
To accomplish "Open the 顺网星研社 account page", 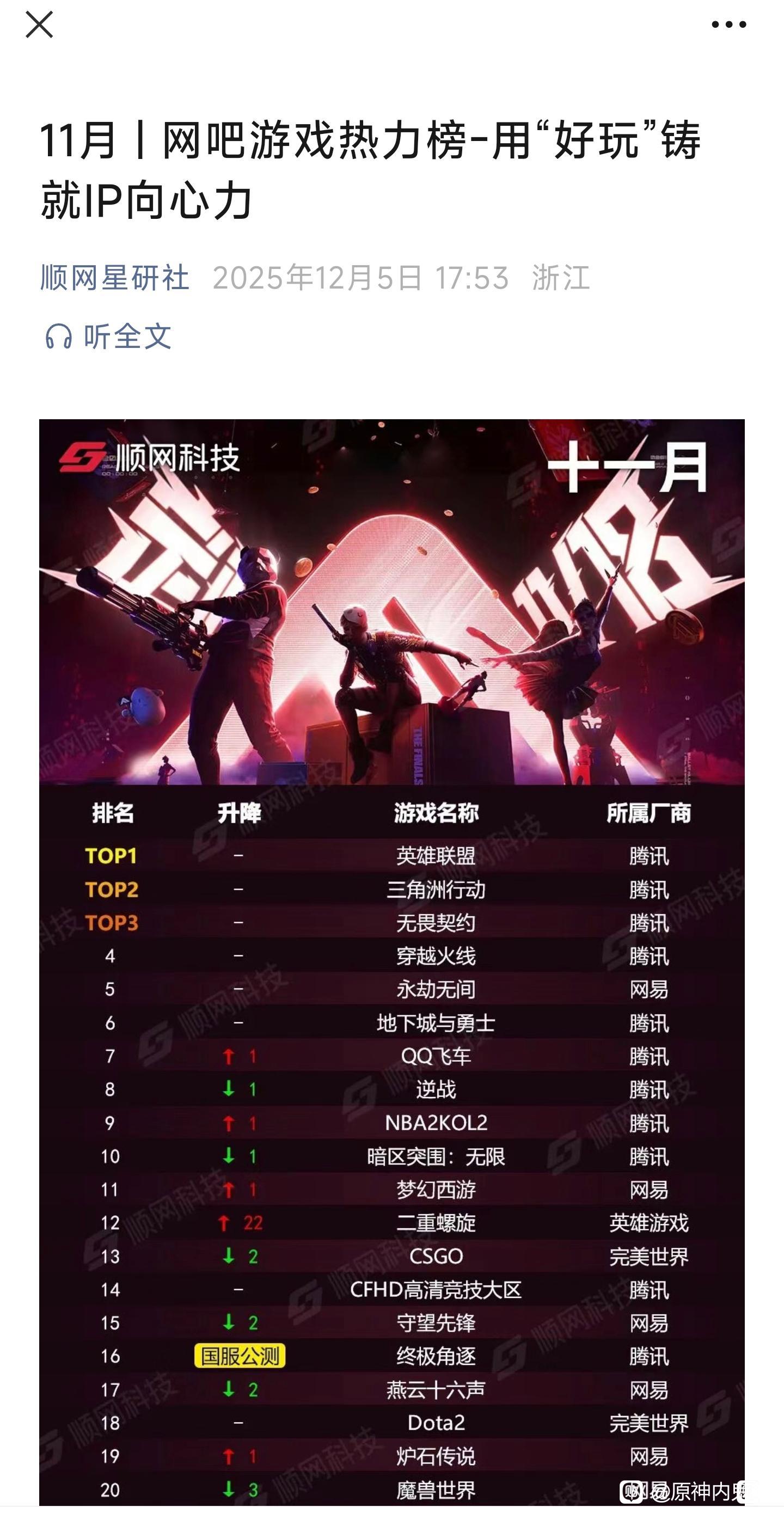I will tap(115, 278).
